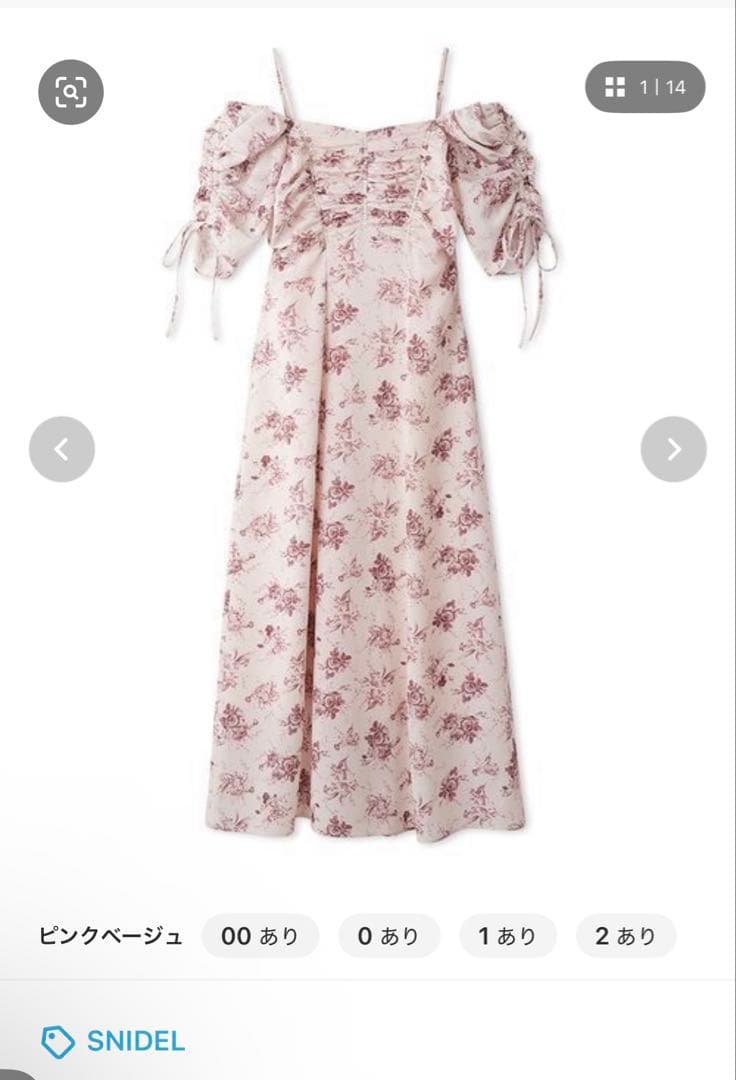The width and height of the screenshot is (736, 1080).
Task: Choose size 2 あり
Action: [x=626, y=936]
